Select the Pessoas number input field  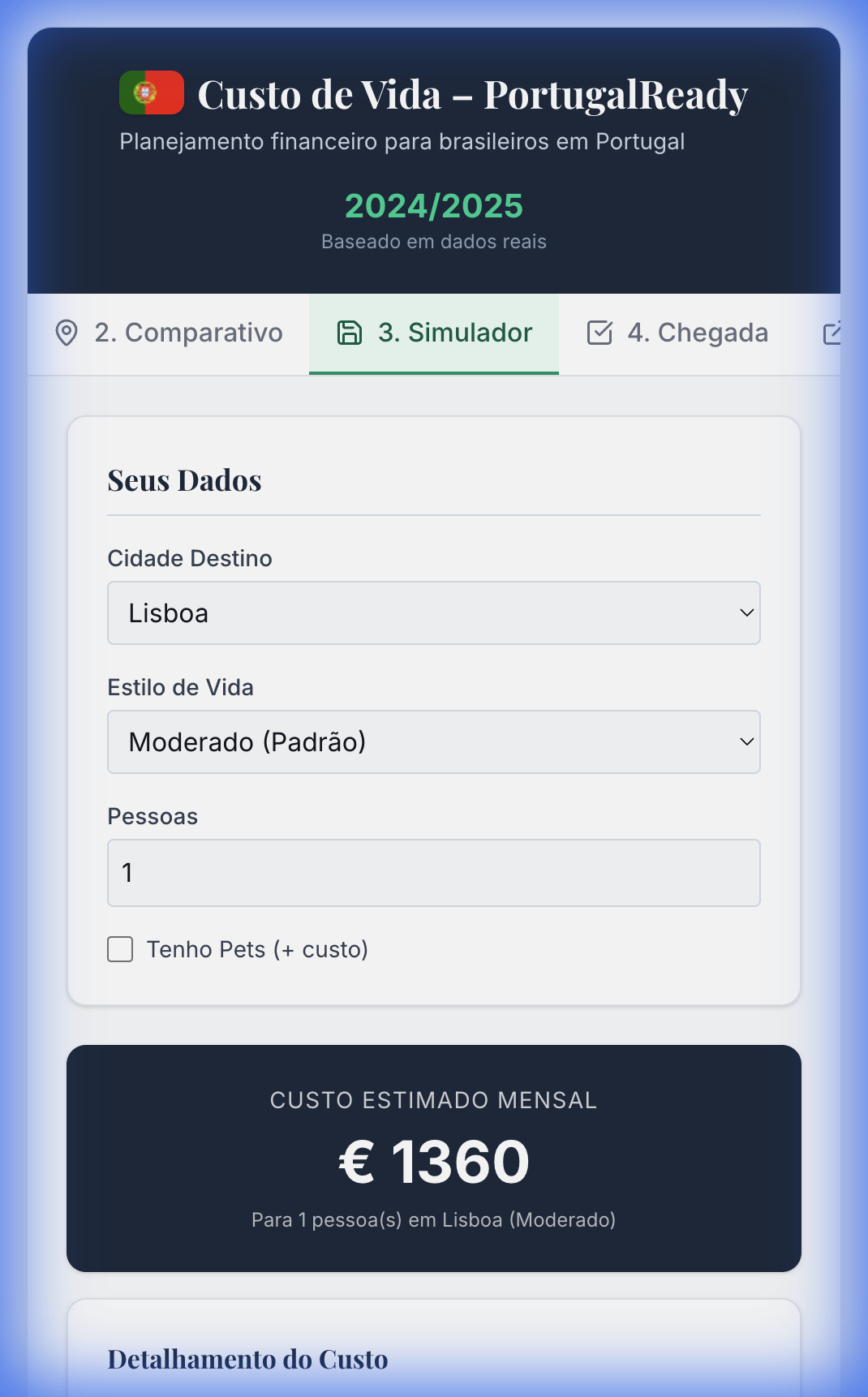[434, 872]
